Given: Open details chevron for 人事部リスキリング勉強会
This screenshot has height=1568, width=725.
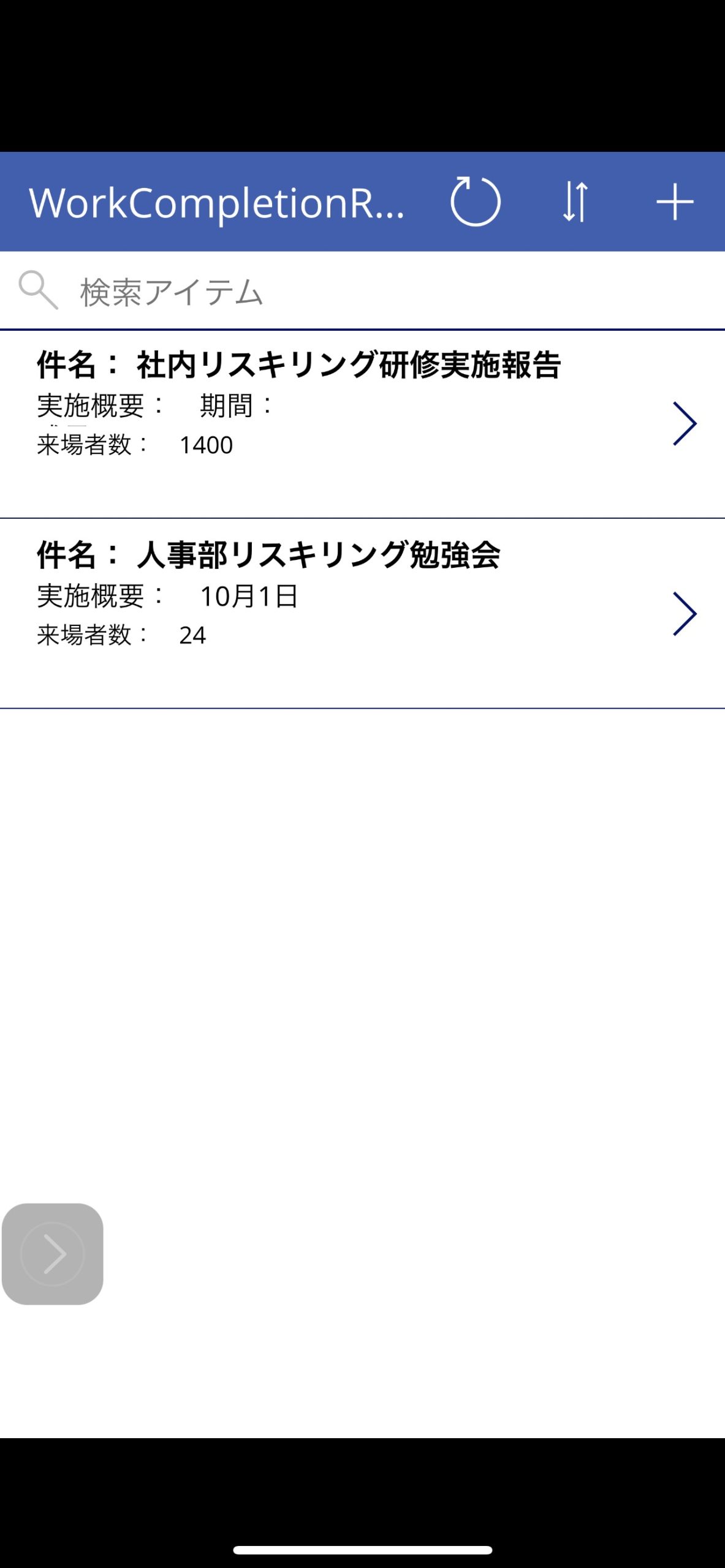Looking at the screenshot, I should (x=685, y=613).
